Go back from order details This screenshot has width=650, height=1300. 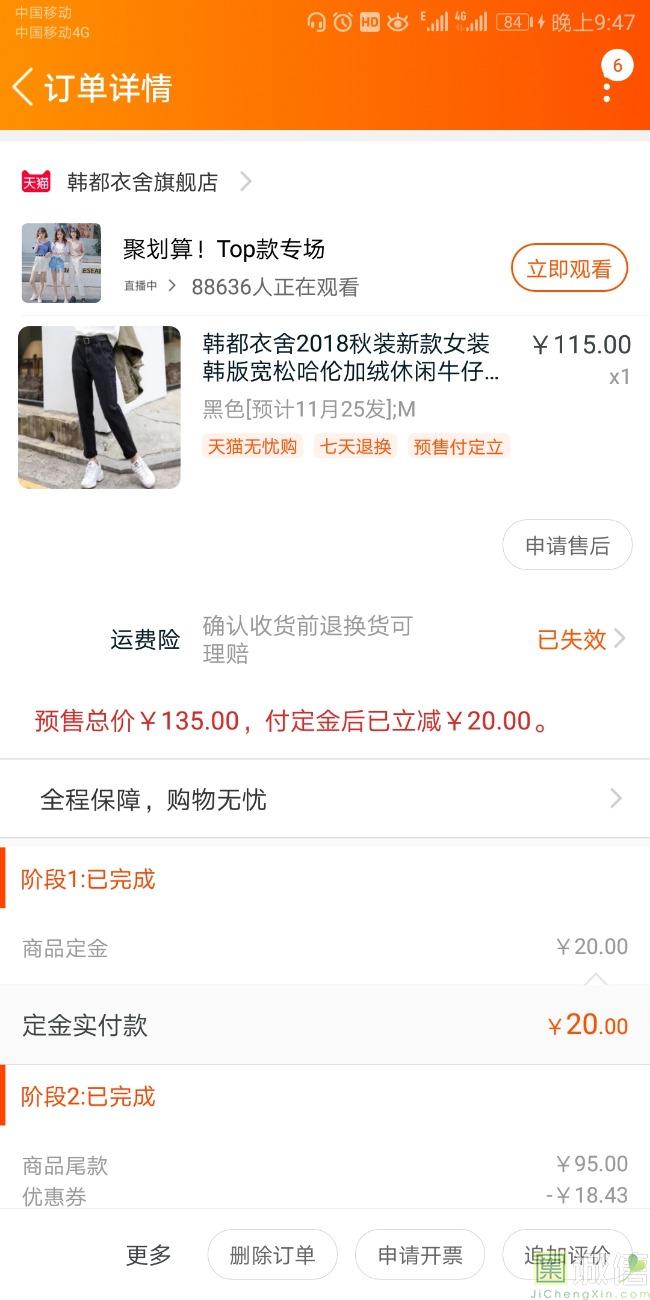point(24,87)
